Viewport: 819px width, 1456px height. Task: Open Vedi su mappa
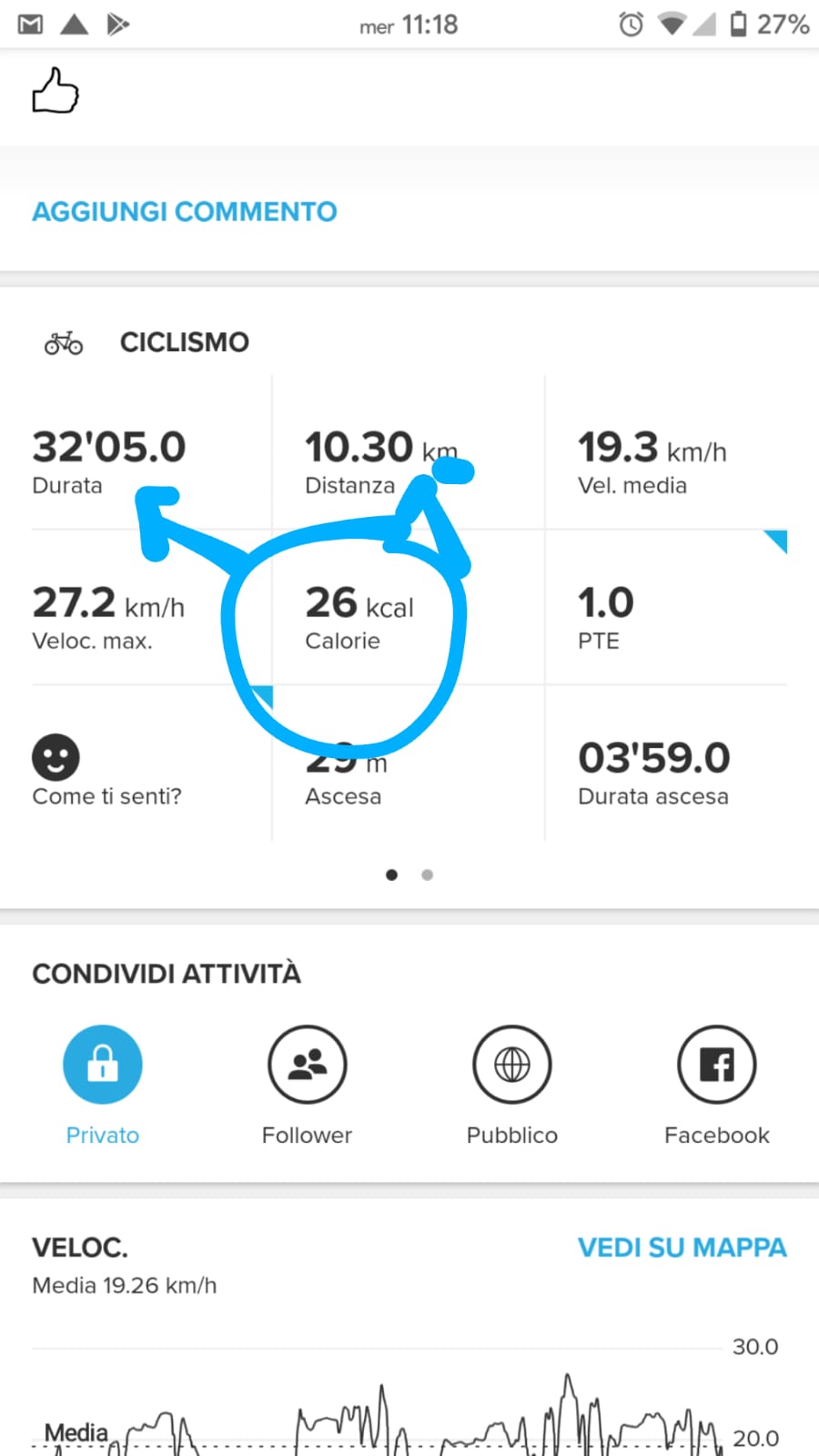coord(682,1248)
